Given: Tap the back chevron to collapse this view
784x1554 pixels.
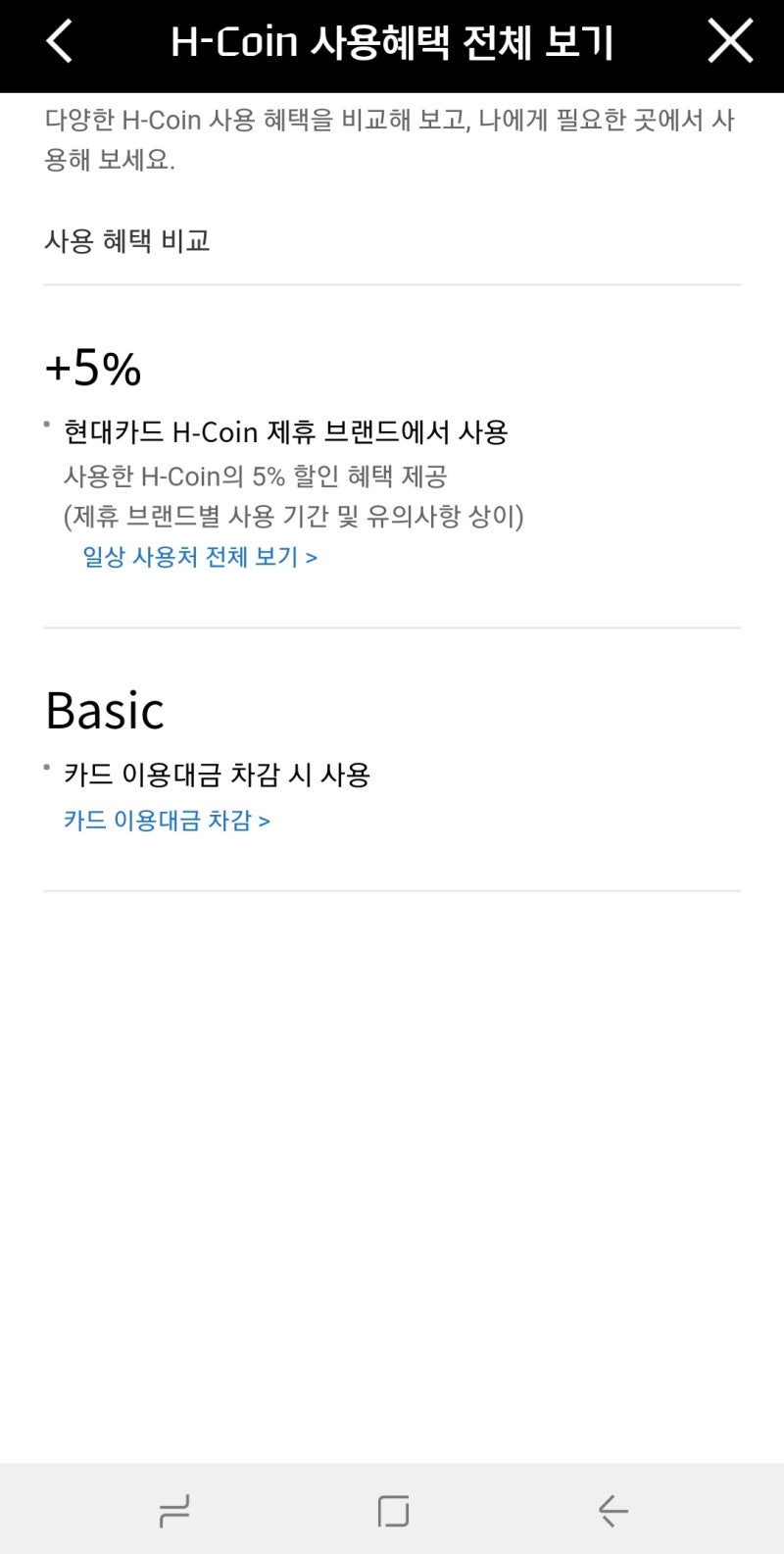Looking at the screenshot, I should (x=57, y=42).
